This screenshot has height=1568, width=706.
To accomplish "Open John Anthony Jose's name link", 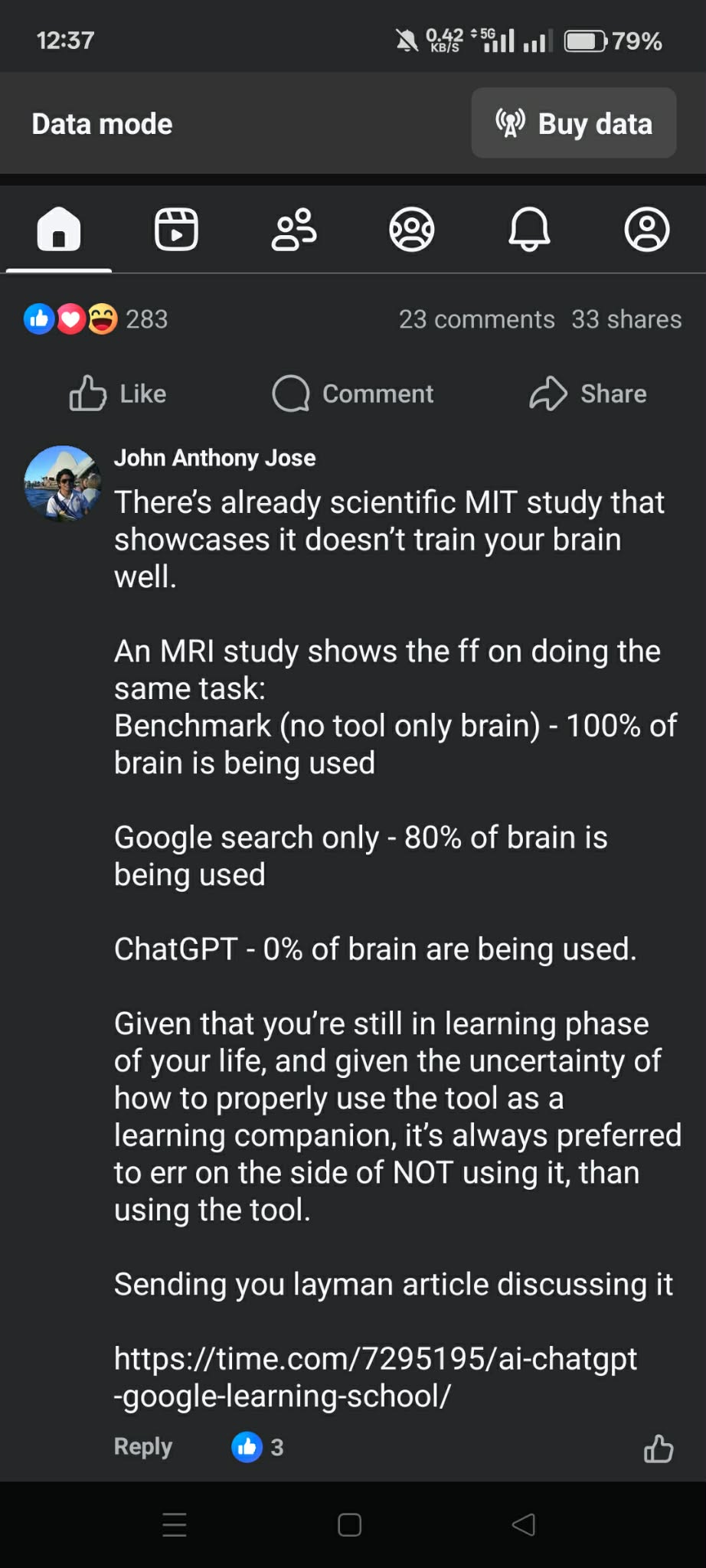I will point(214,458).
